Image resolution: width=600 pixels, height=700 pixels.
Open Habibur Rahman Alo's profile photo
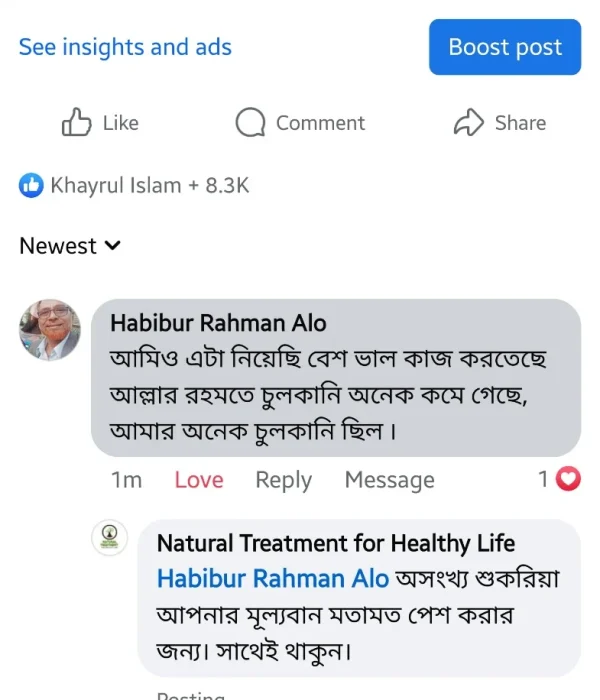tap(49, 330)
